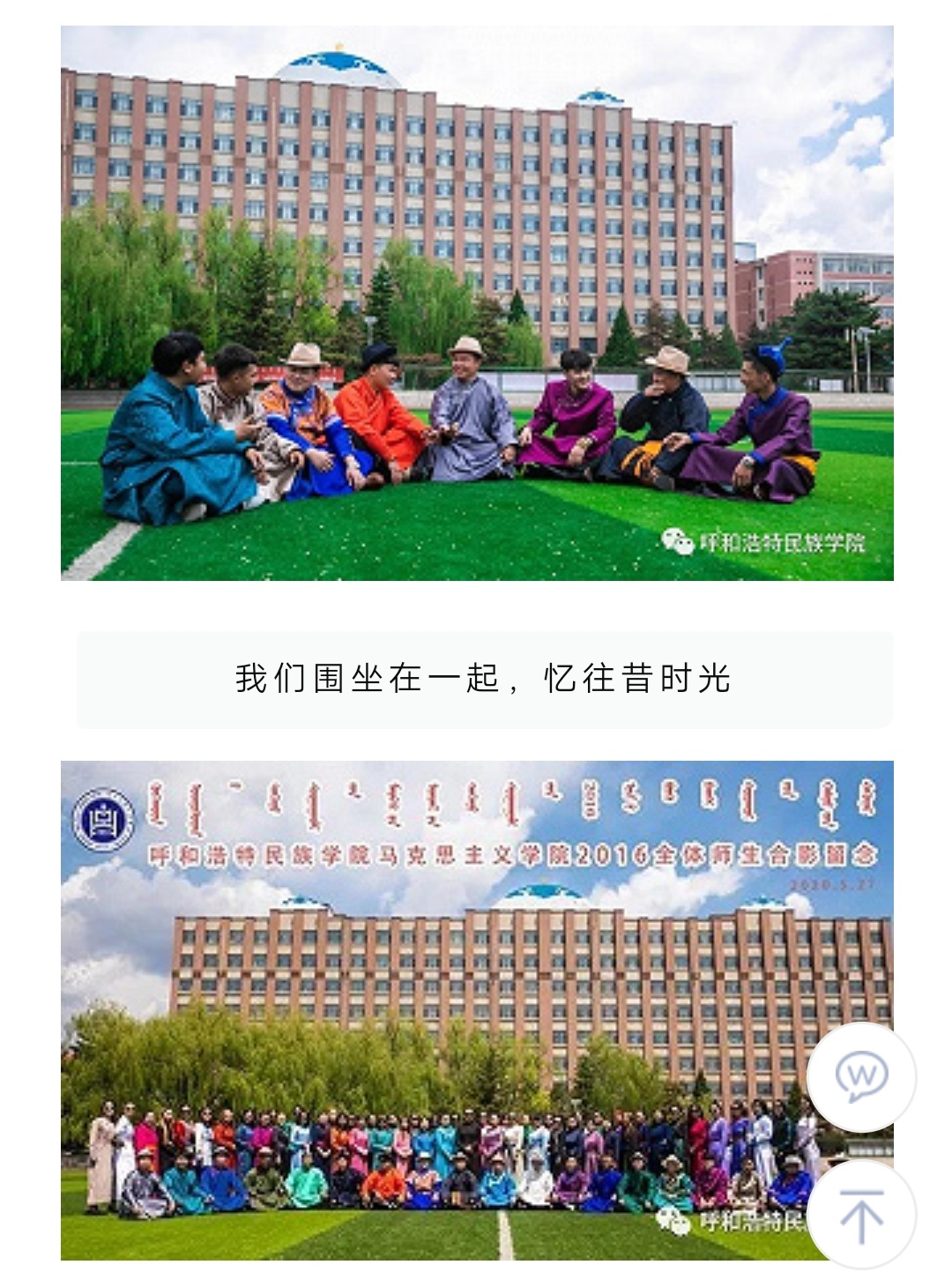Image resolution: width=952 pixels, height=1287 pixels.
Task: Open the floating chat bubble button
Action: 861,1077
